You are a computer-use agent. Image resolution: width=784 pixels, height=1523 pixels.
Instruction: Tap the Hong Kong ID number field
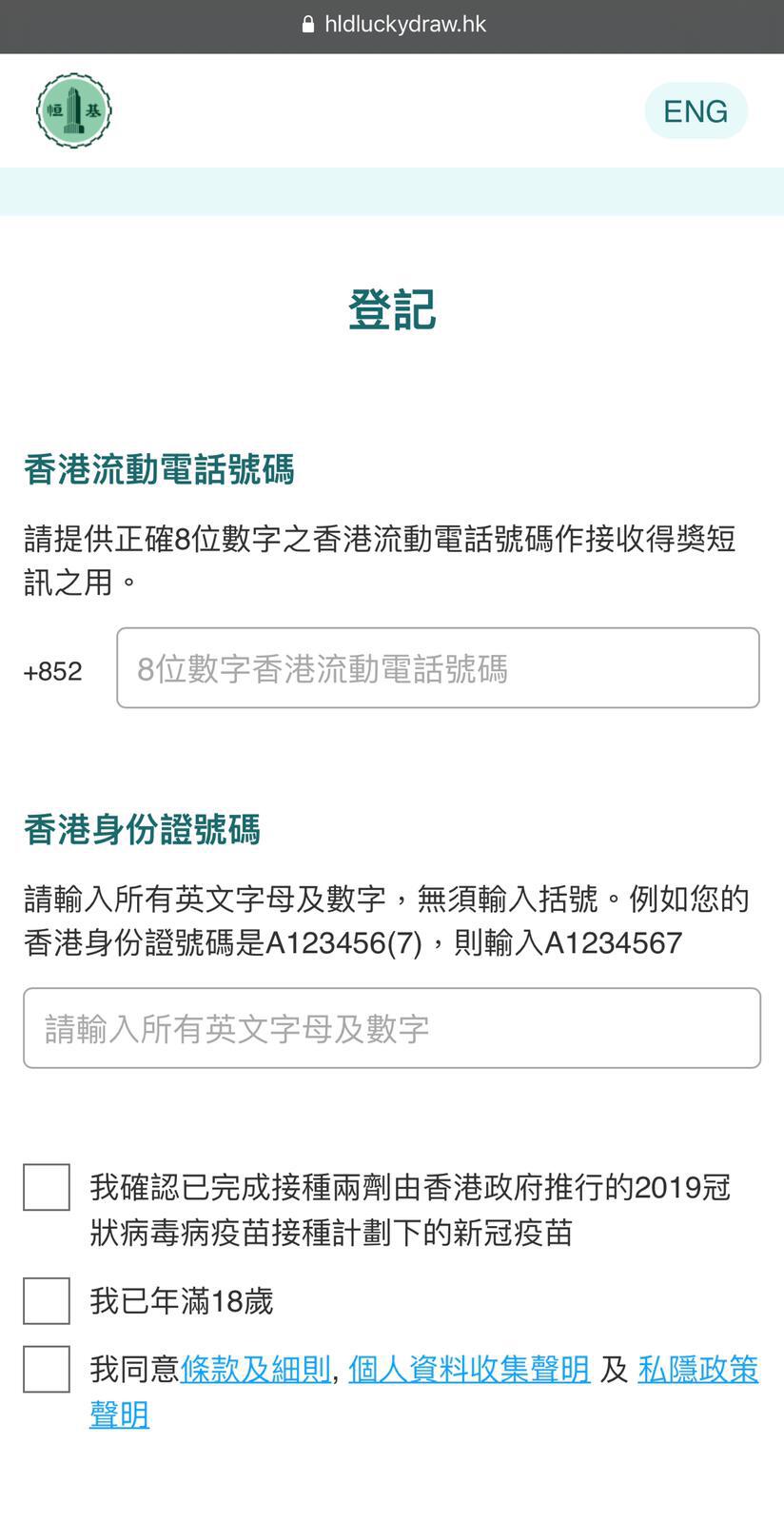[x=392, y=1028]
